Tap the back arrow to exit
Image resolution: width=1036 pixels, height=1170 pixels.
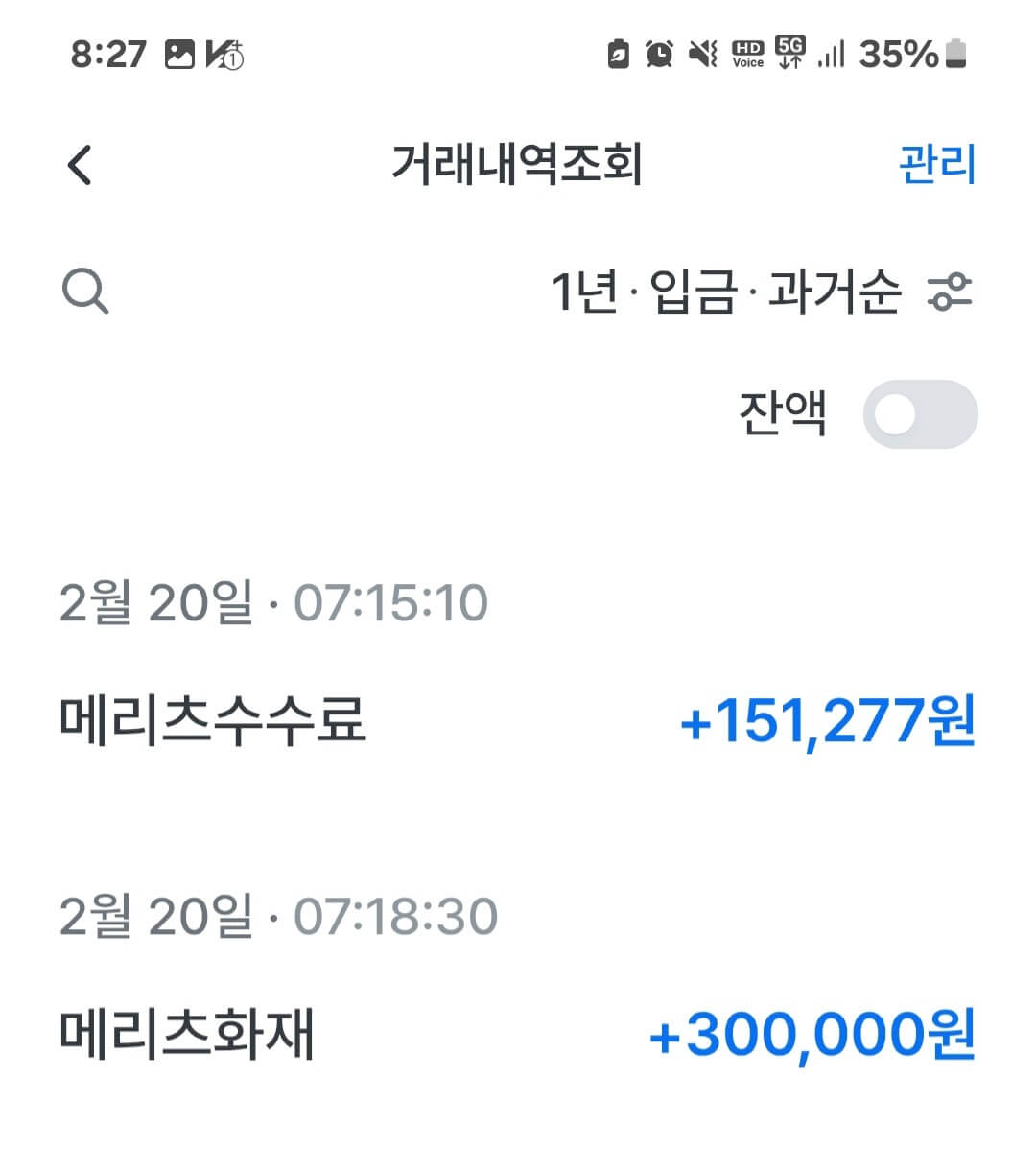pos(81,163)
